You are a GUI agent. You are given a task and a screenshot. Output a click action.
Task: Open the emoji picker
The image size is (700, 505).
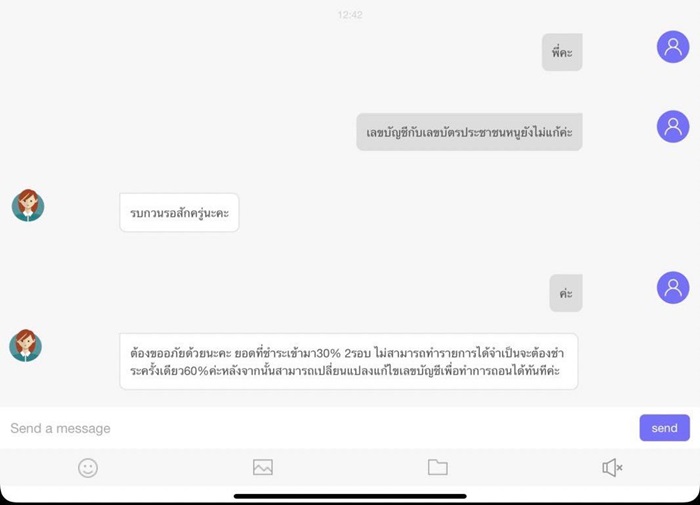[88, 467]
